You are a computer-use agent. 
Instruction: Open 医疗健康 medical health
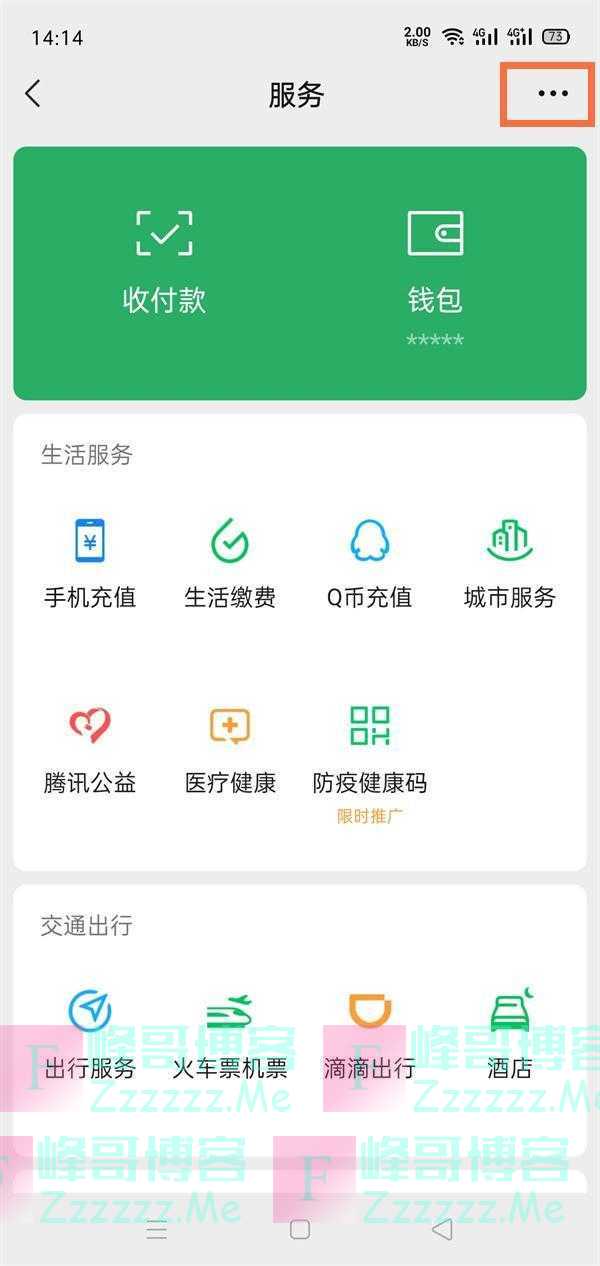tap(230, 748)
